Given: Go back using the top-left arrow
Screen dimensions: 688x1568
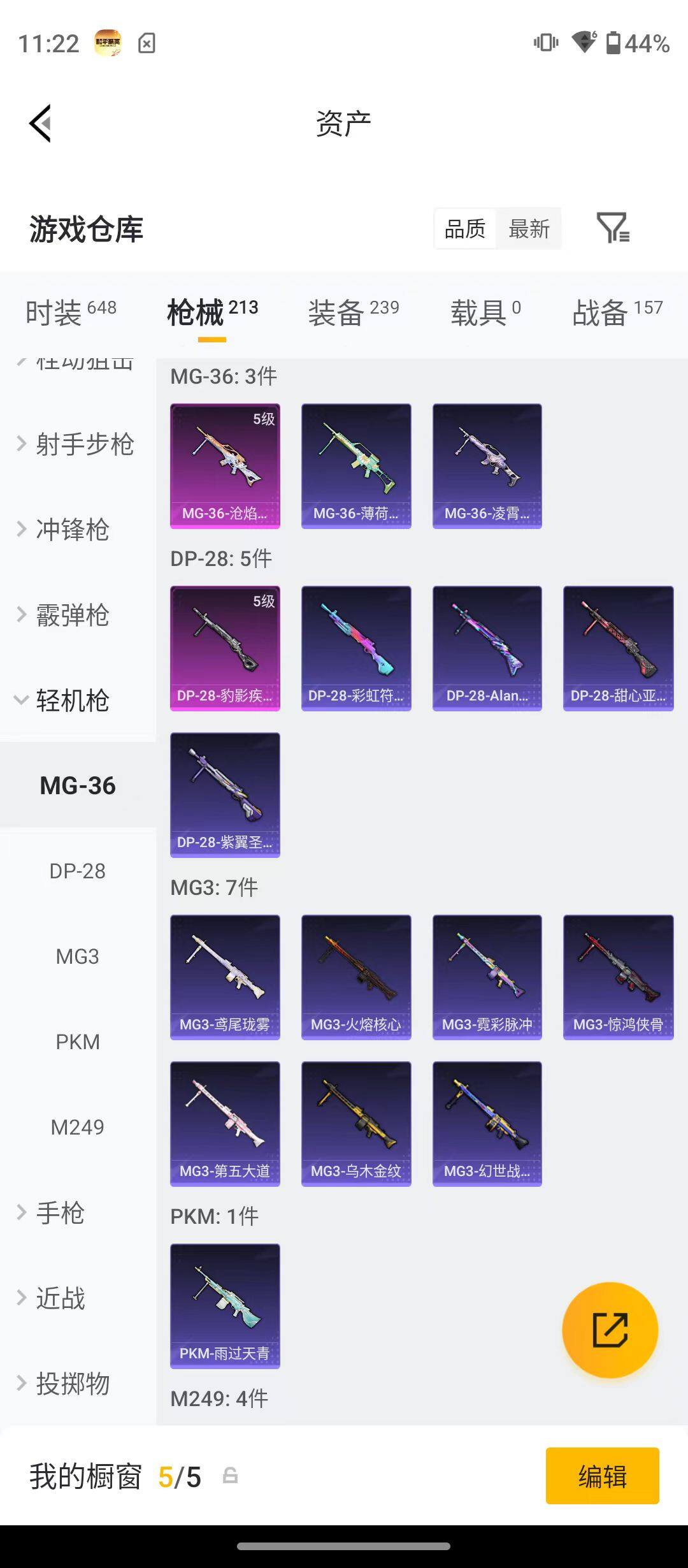Looking at the screenshot, I should [x=40, y=123].
